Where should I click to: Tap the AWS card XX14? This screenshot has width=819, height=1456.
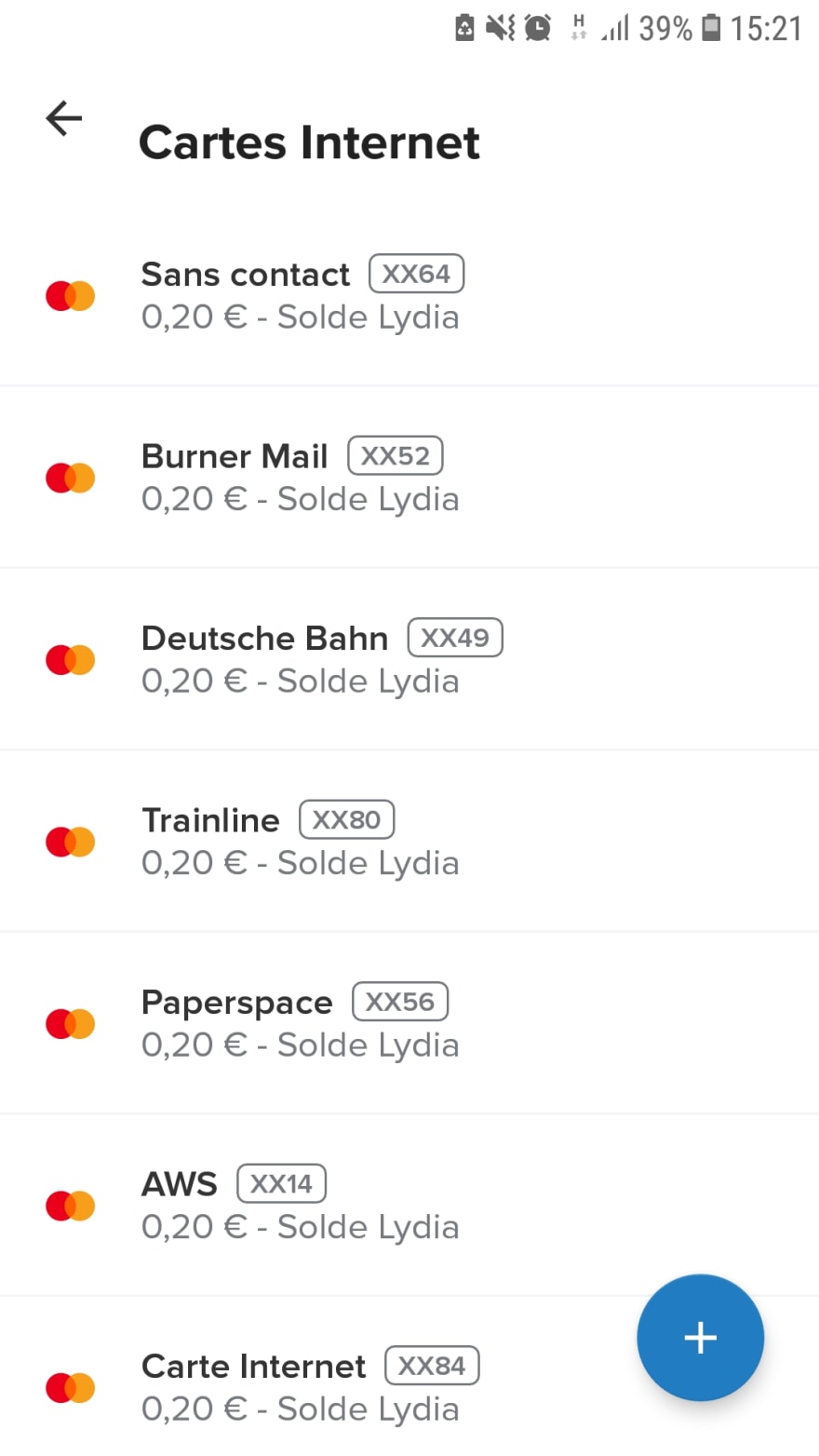point(409,1205)
